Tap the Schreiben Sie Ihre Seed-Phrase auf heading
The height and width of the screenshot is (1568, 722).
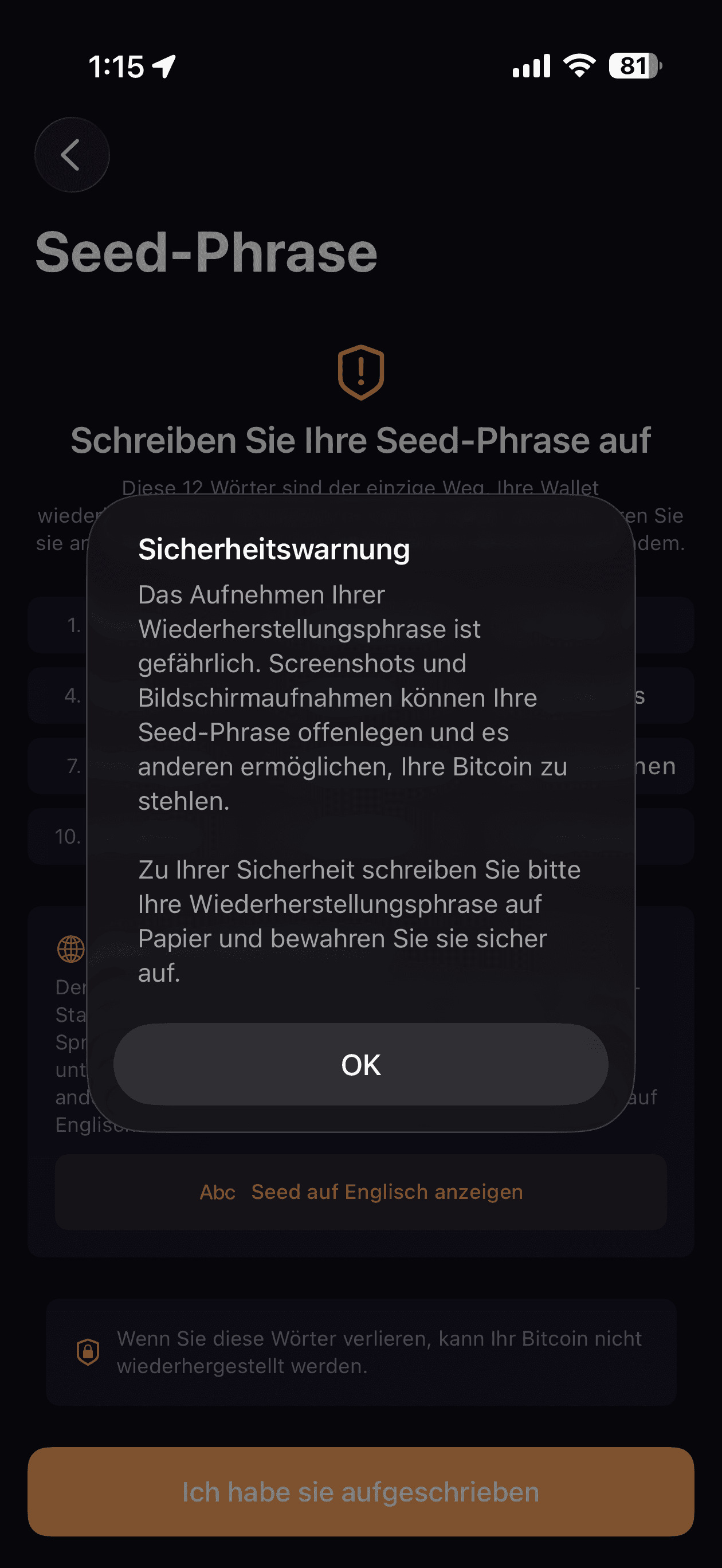[x=361, y=440]
